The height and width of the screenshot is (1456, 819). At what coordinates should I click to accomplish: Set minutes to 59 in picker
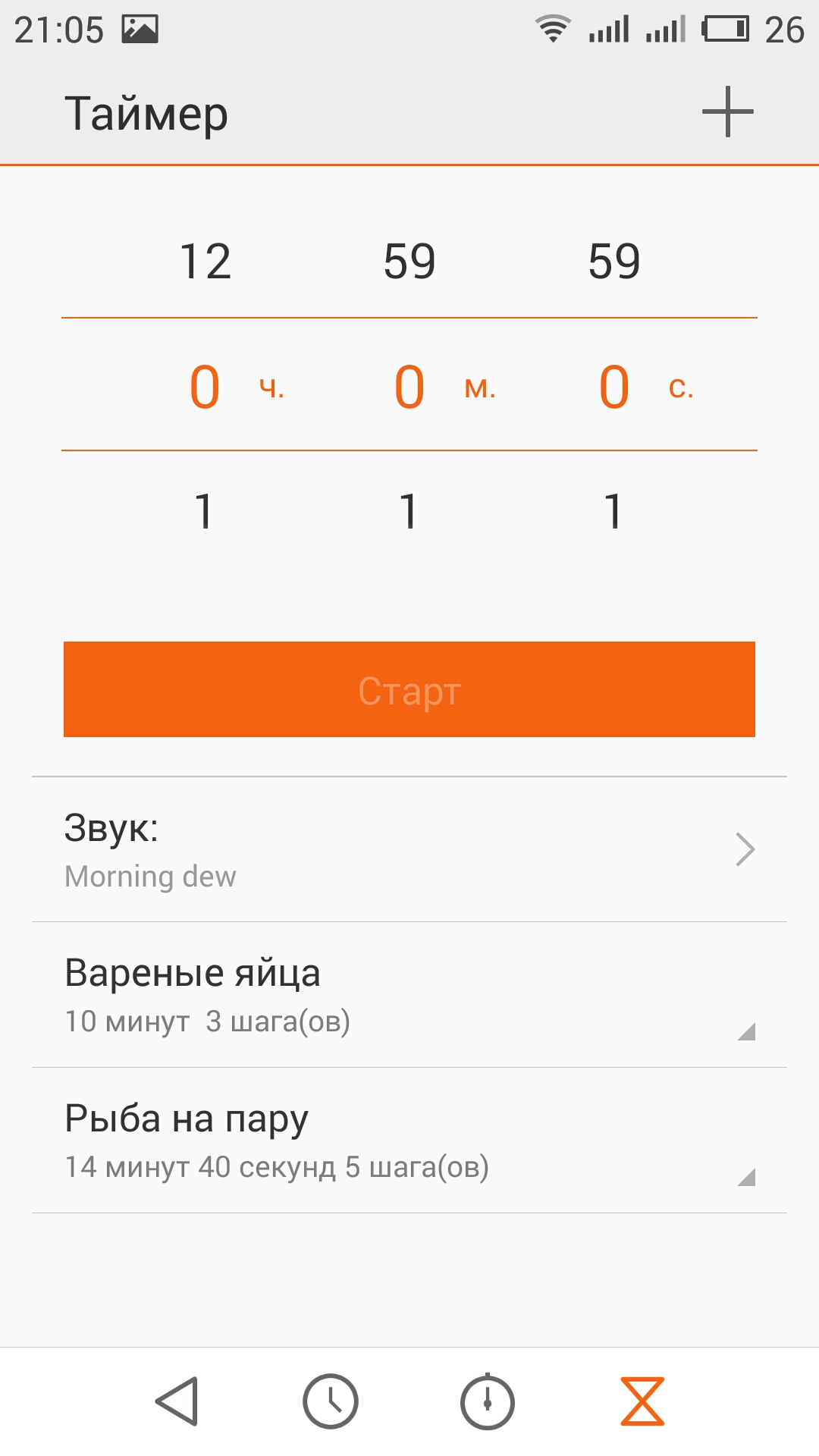pos(409,262)
